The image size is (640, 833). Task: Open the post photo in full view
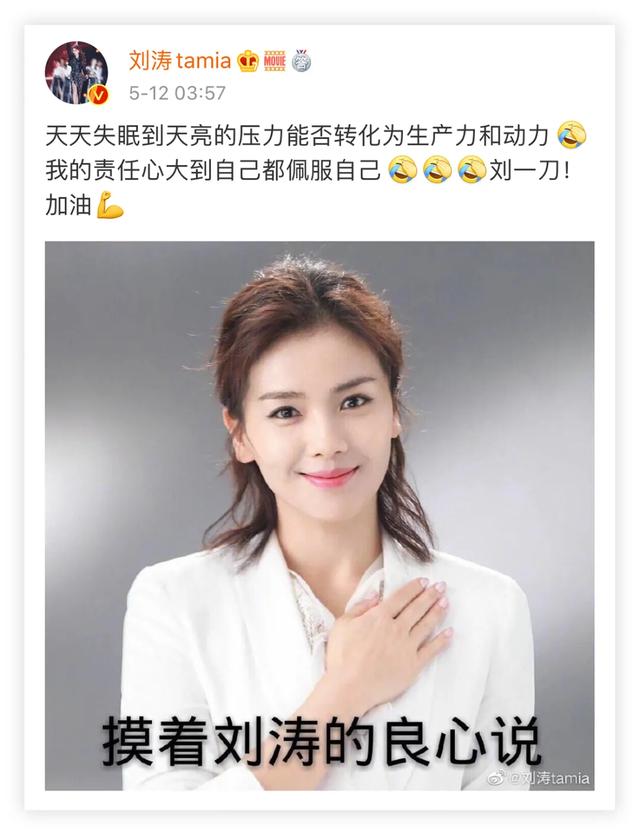coord(319,515)
